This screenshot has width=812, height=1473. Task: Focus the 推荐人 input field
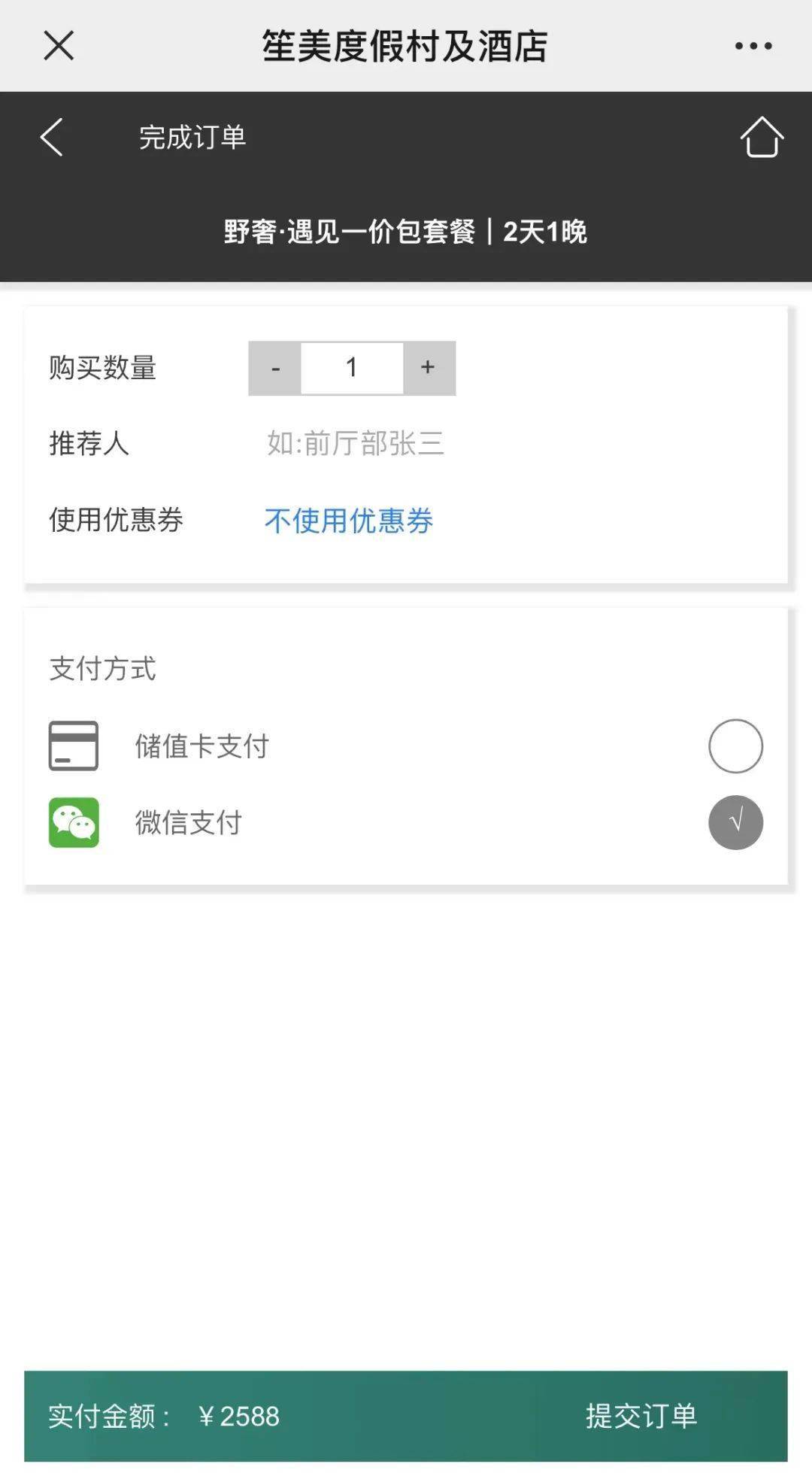(x=451, y=443)
